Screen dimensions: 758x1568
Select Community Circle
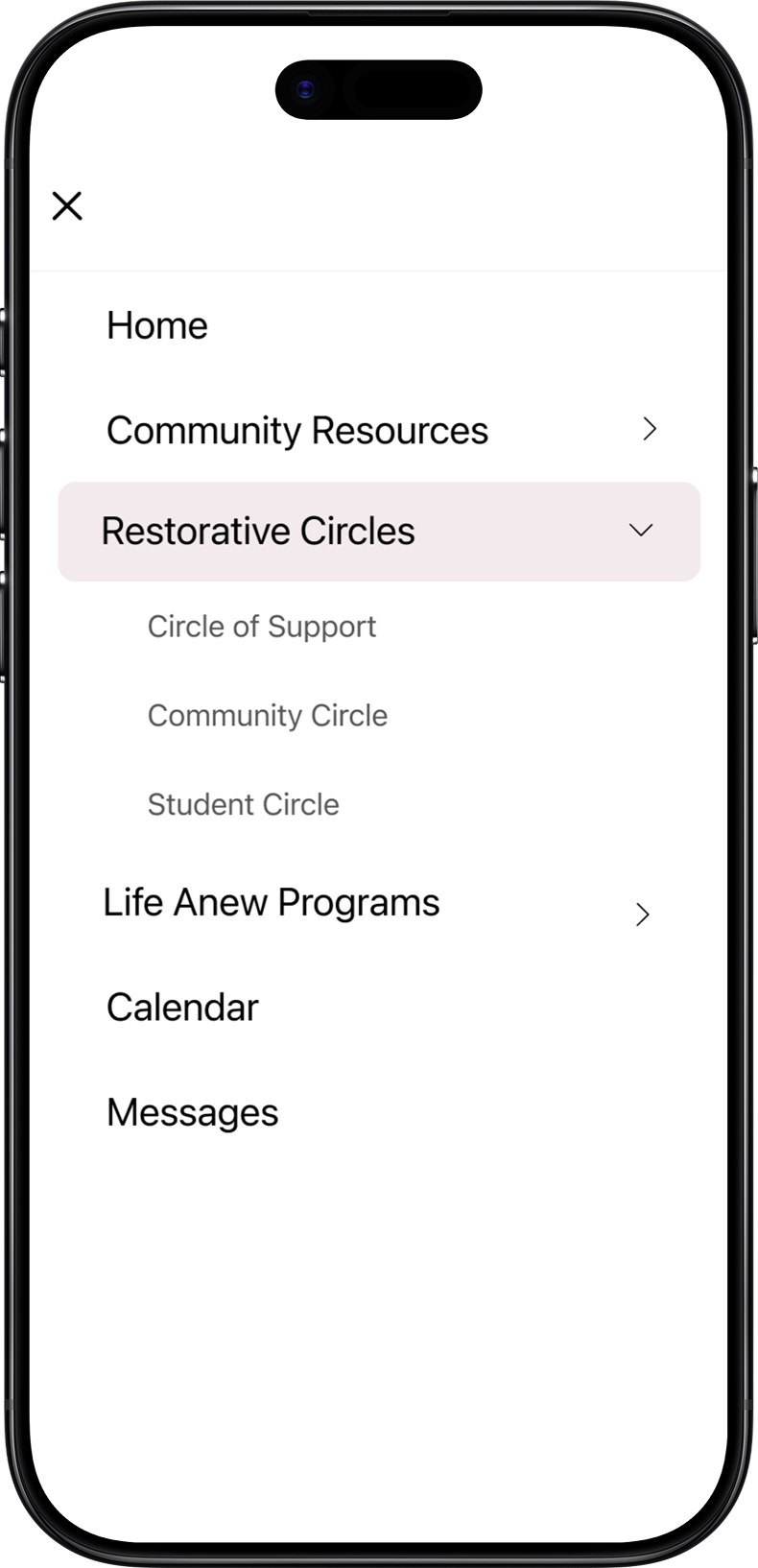point(267,716)
